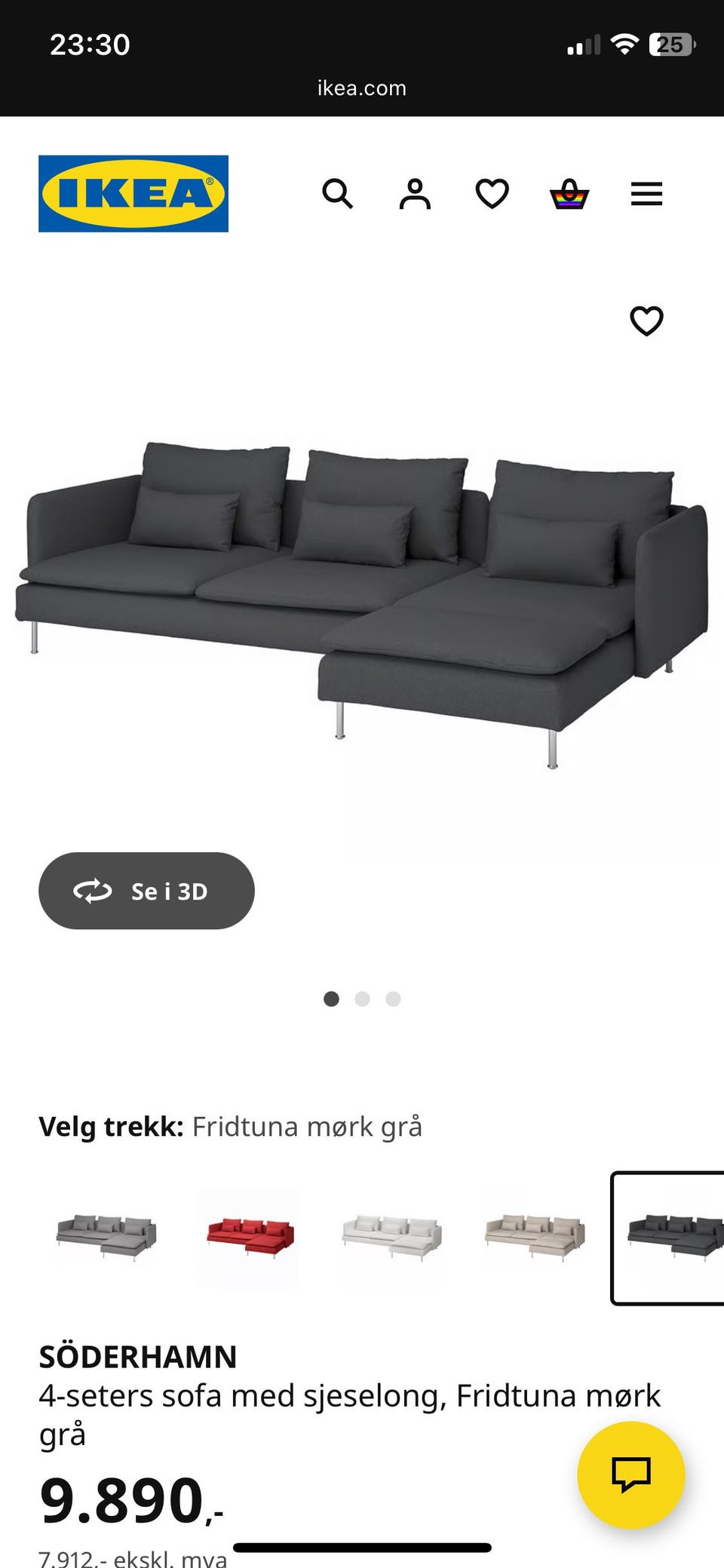
Task: Open the yellow chat support button
Action: [x=631, y=1474]
